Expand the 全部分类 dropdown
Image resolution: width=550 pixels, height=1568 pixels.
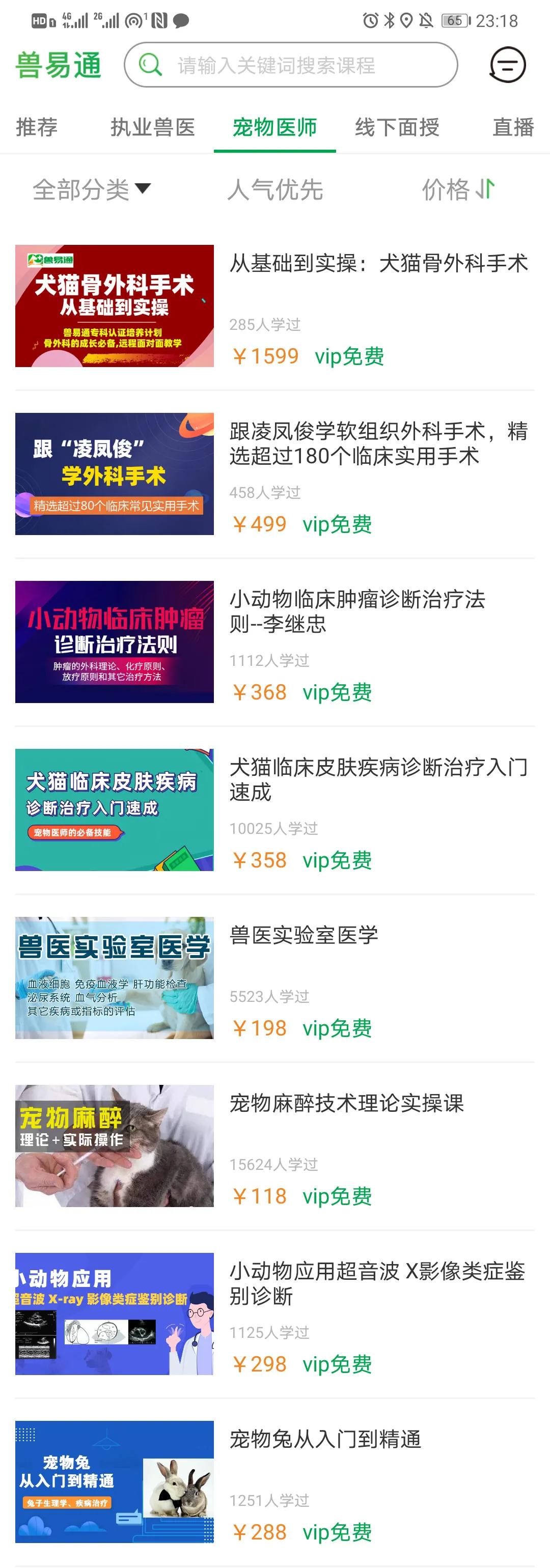click(x=91, y=189)
